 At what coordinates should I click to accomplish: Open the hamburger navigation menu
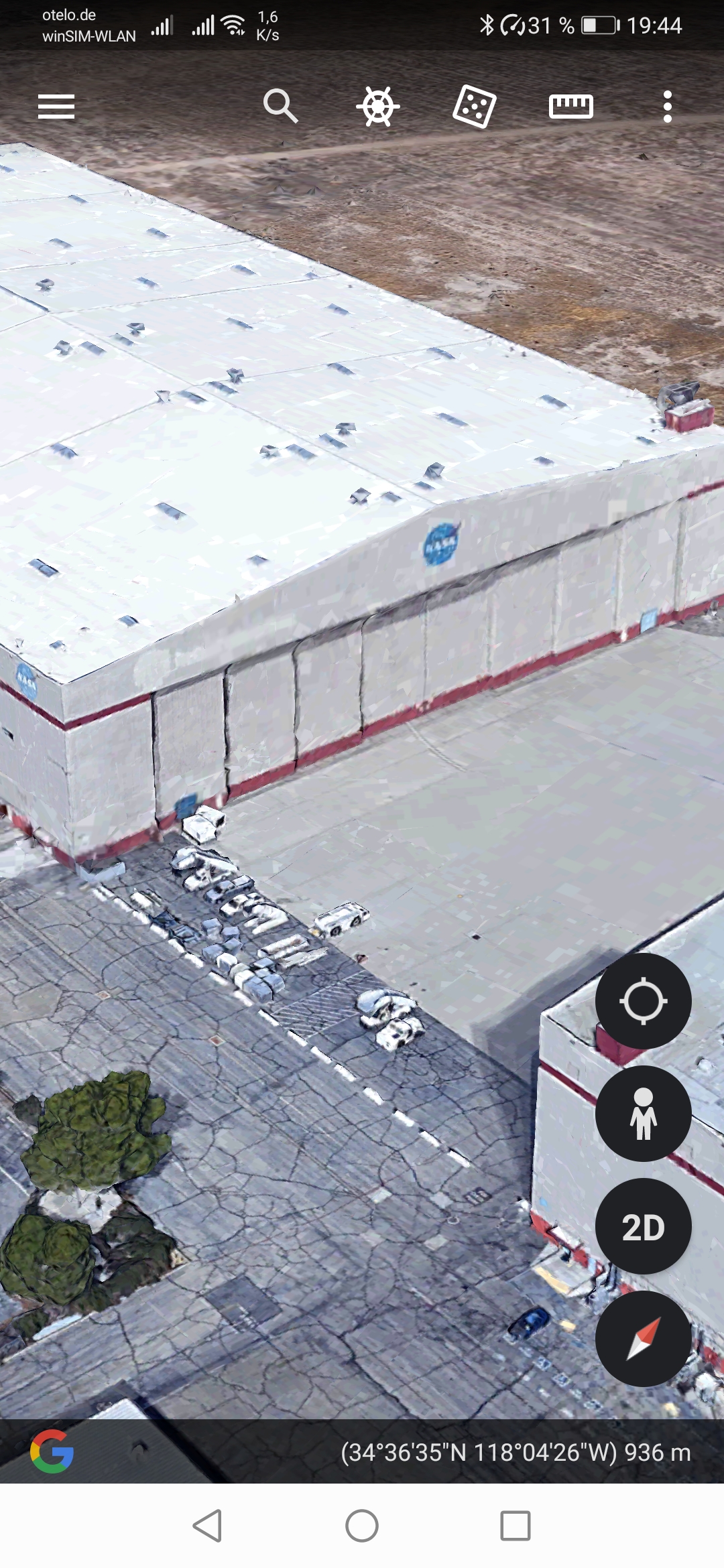coord(56,107)
